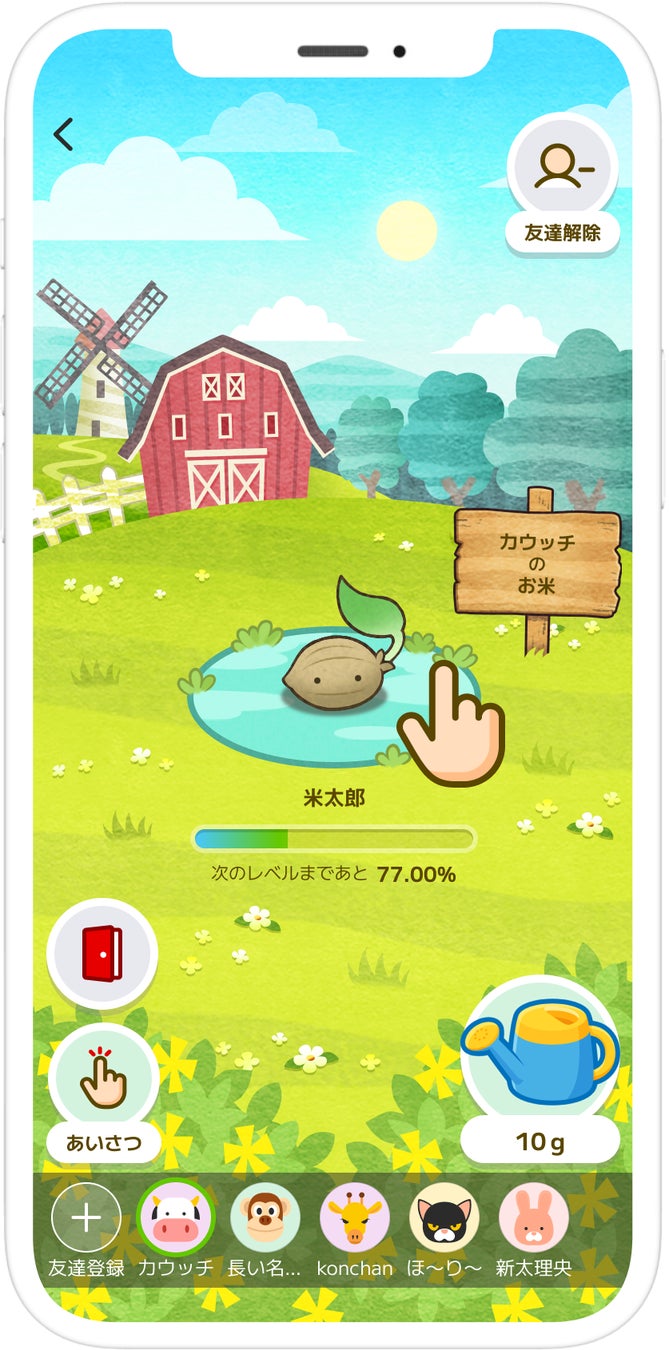The image size is (669, 1350).
Task: Open 友達登録 to add a friend
Action: pyautogui.click(x=87, y=1219)
